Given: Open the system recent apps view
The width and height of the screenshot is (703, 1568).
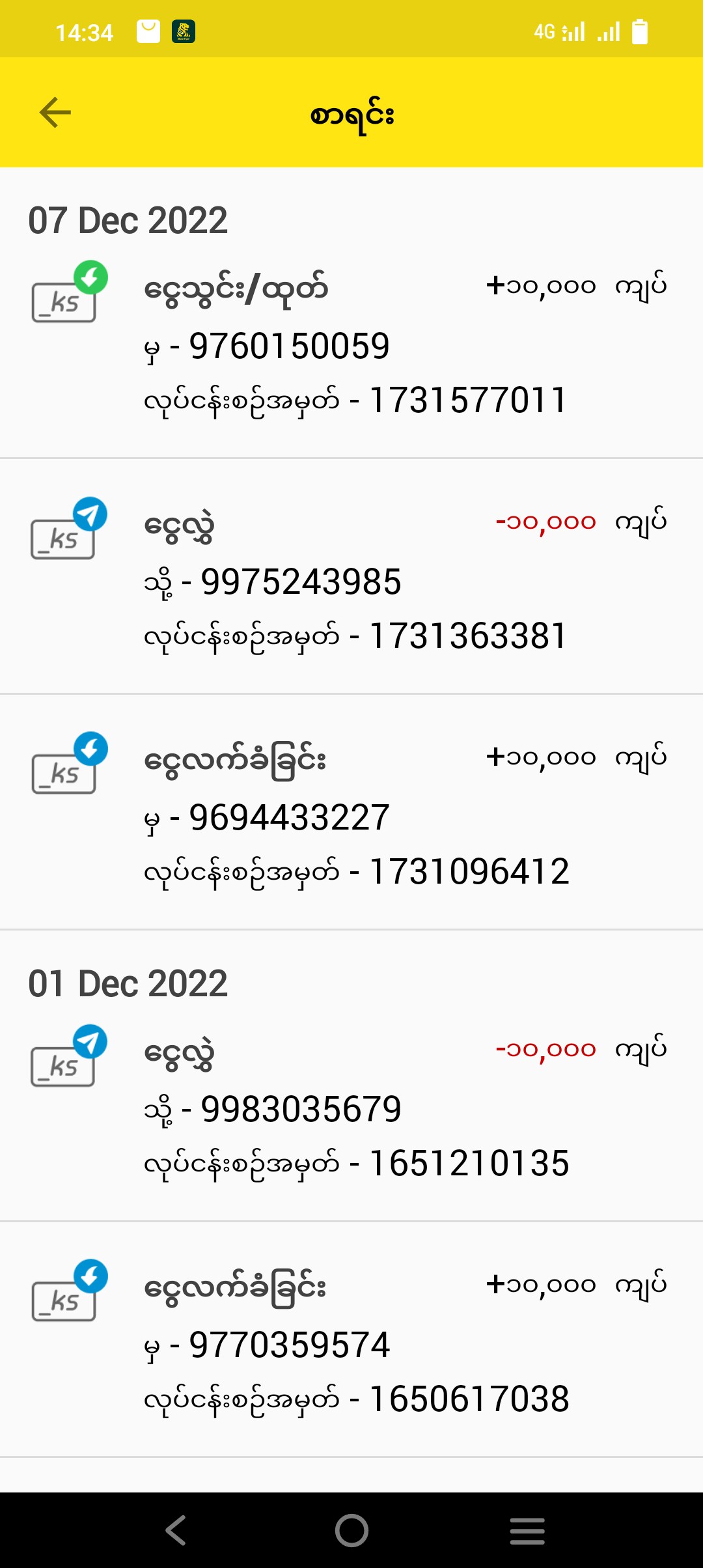Looking at the screenshot, I should tap(527, 1530).
